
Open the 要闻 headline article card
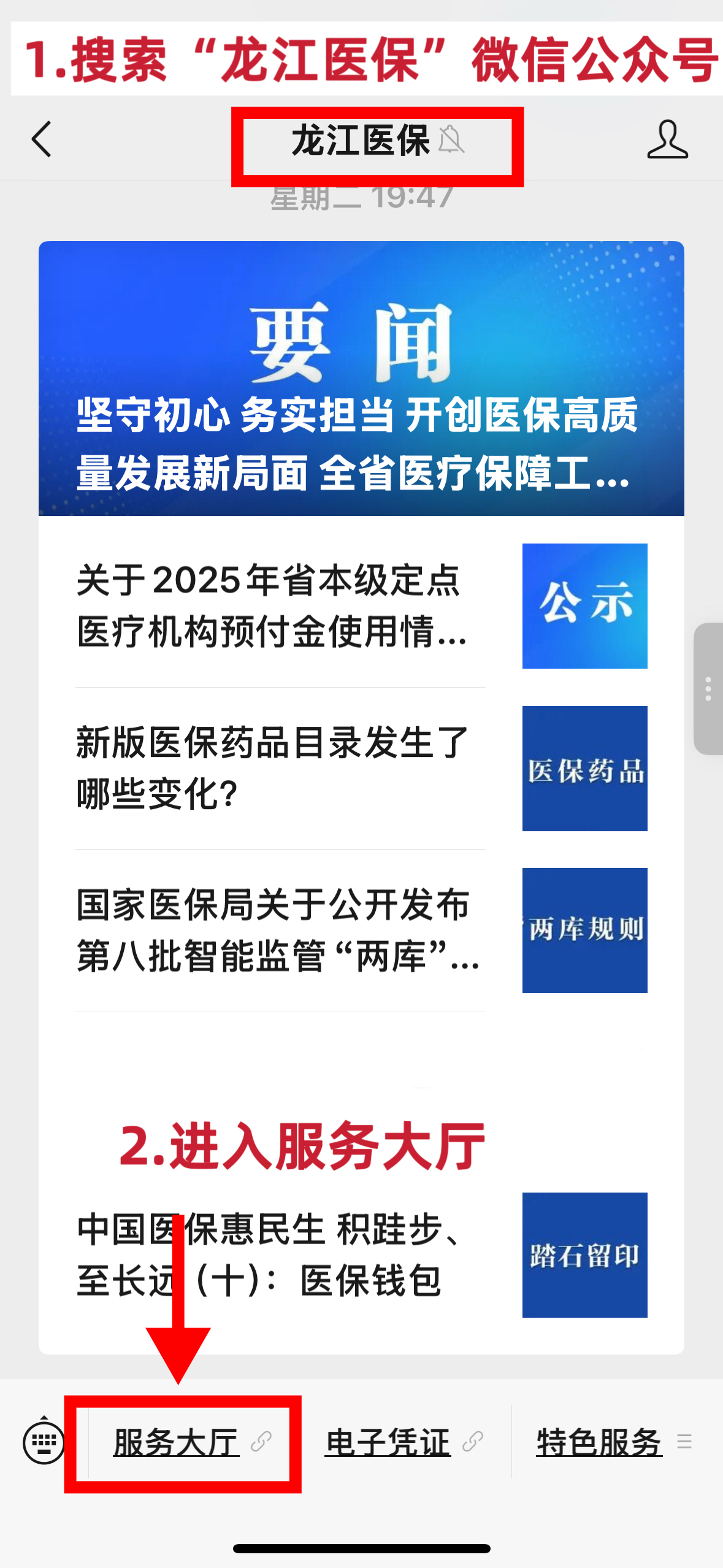(x=361, y=379)
